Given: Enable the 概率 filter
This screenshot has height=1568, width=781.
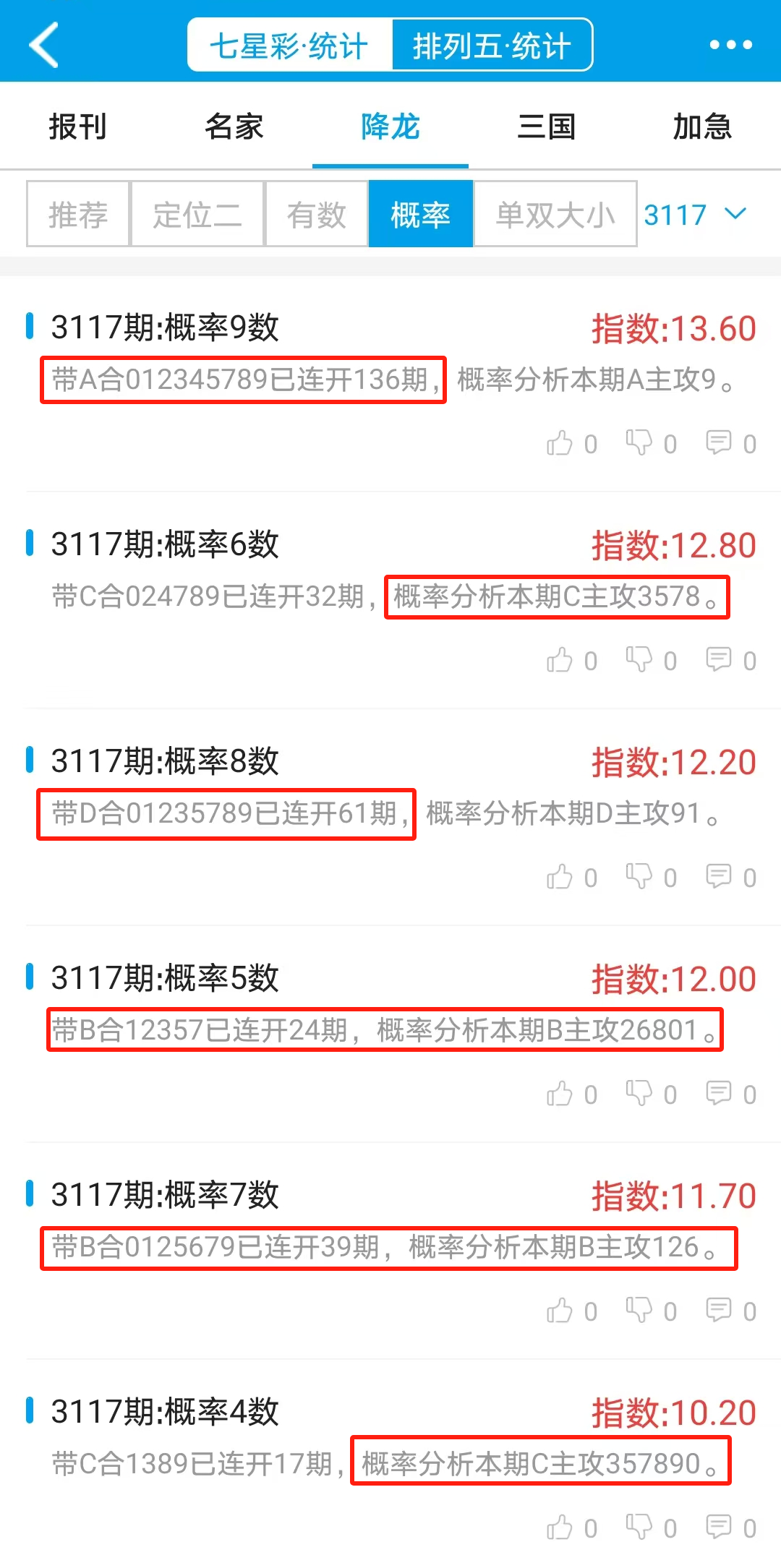Looking at the screenshot, I should [x=421, y=213].
